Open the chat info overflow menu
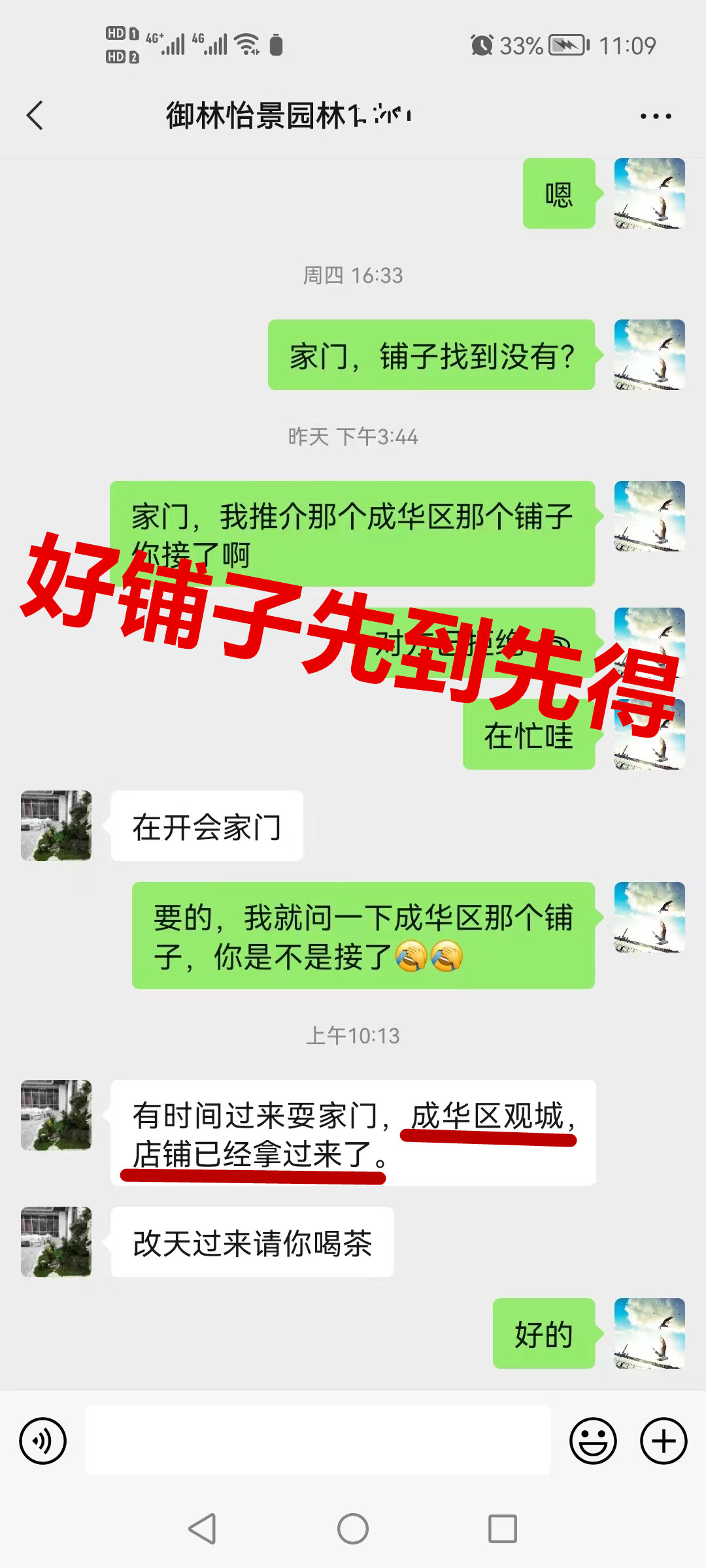706x1568 pixels. click(x=656, y=116)
